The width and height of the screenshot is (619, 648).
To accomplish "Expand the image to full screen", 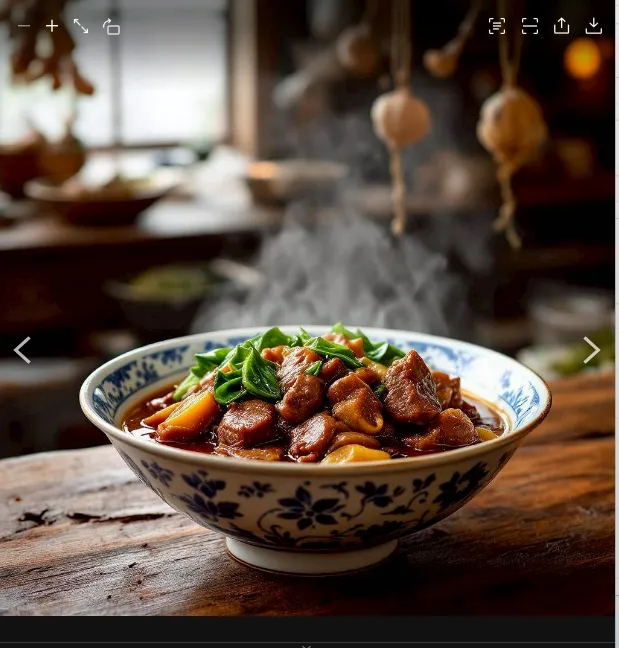I will coord(81,26).
